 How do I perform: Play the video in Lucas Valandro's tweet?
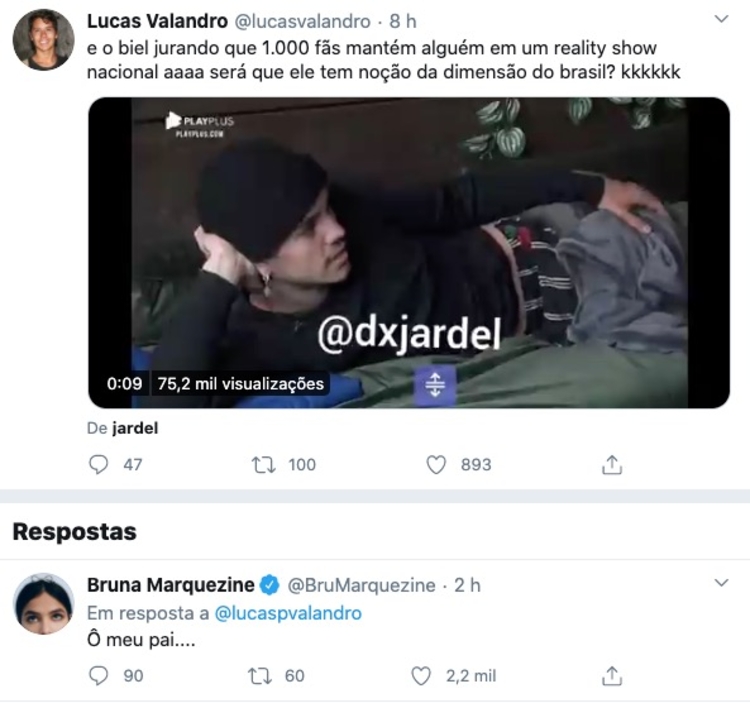(408, 252)
